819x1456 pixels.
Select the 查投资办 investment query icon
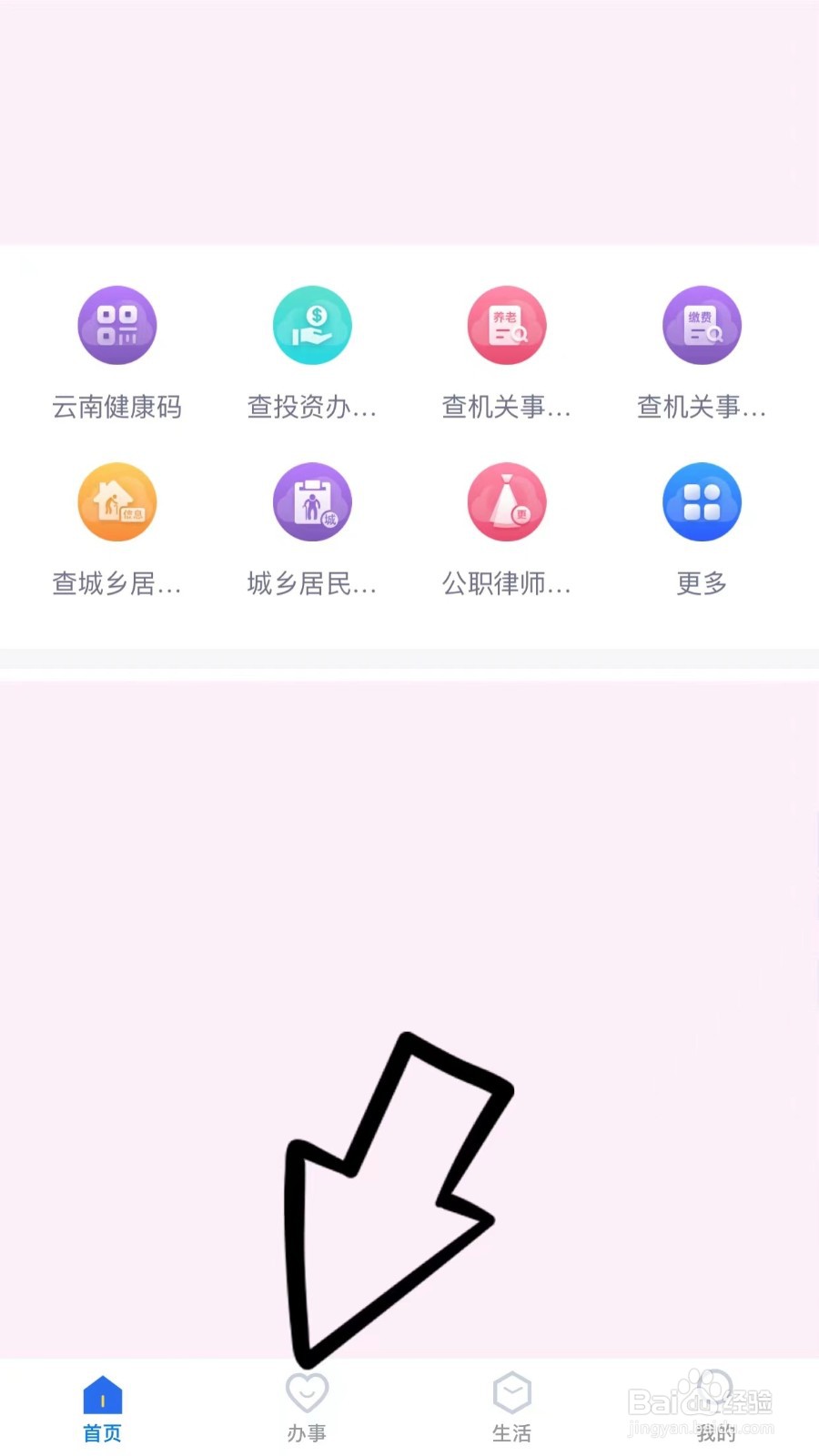[312, 325]
